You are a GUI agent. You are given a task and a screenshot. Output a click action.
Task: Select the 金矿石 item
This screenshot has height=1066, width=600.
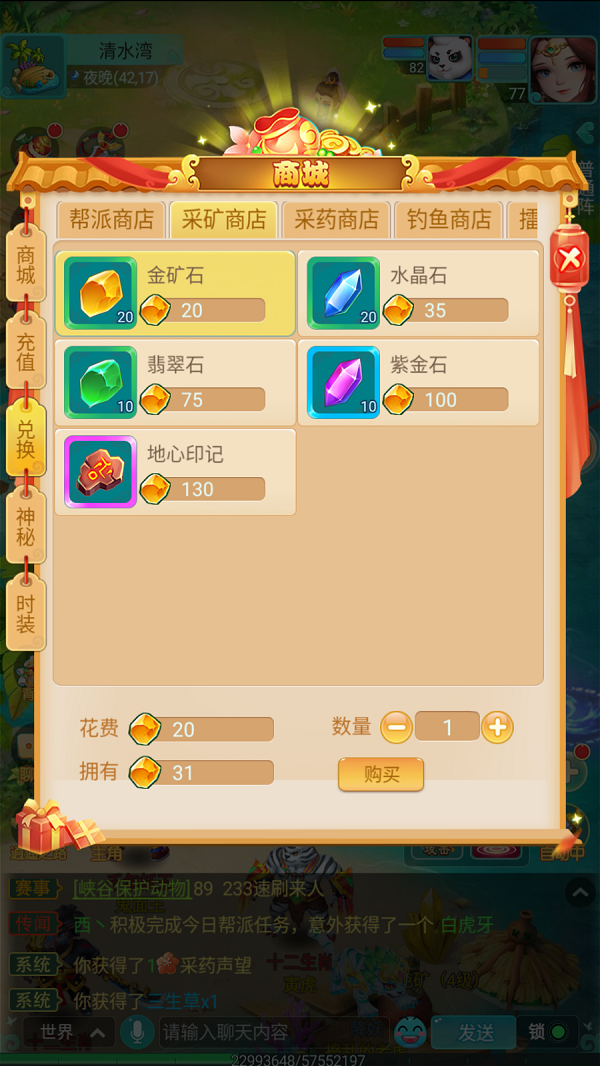(175, 293)
